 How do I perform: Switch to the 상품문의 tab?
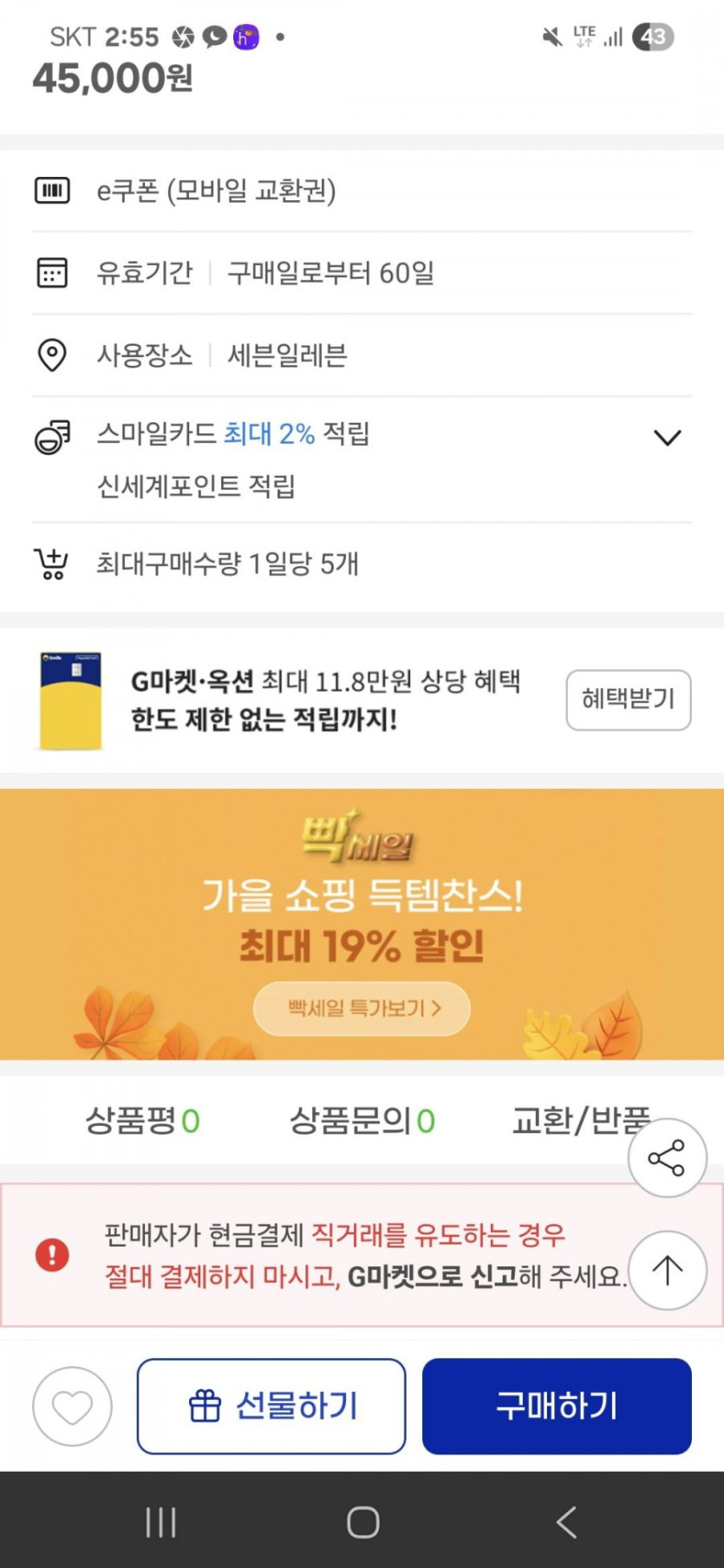coord(362,1121)
